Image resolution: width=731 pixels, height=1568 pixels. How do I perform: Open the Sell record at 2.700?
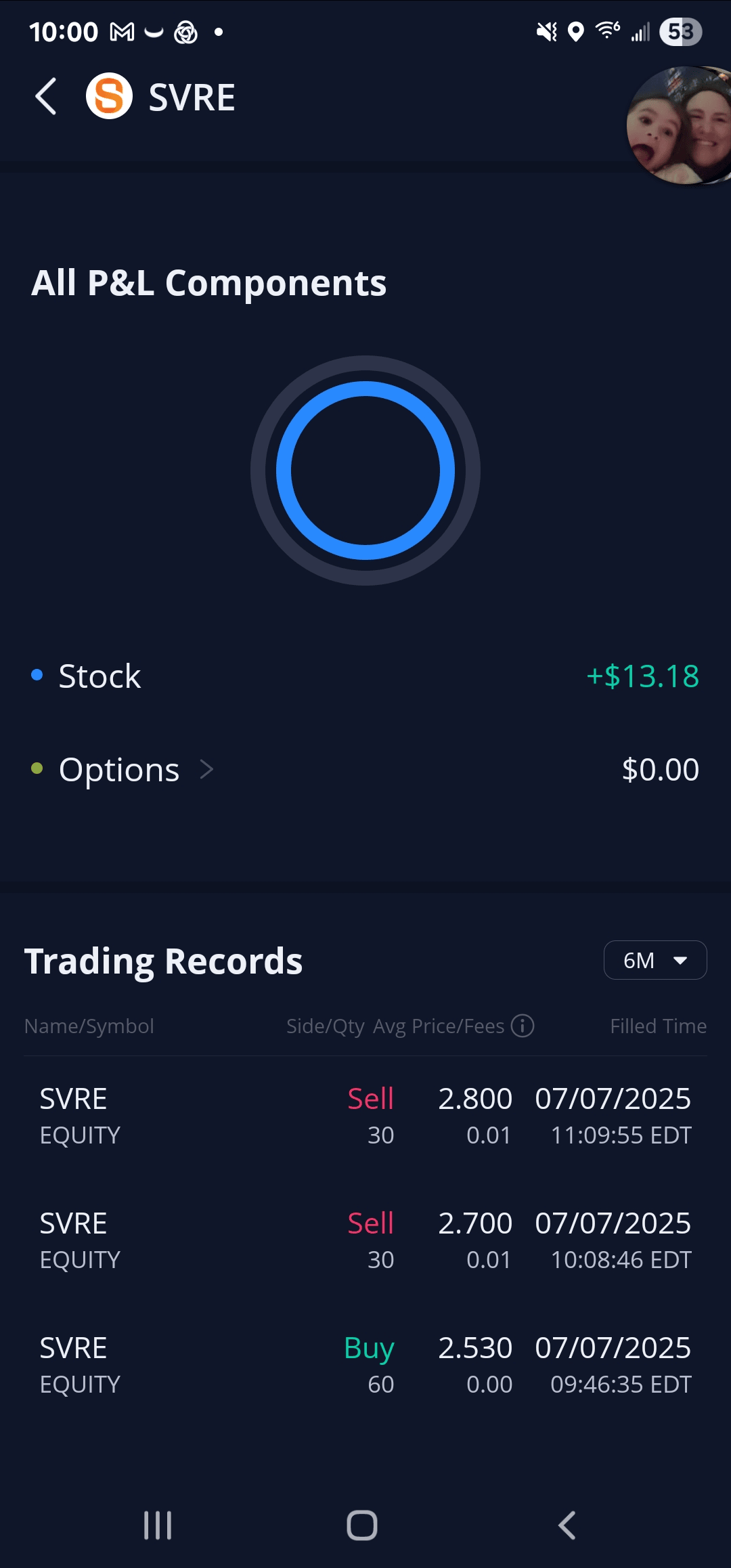coord(365,1241)
